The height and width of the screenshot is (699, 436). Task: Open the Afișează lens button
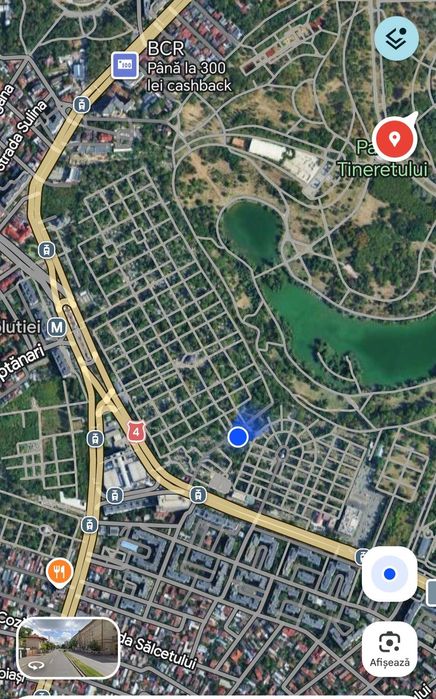[x=390, y=649]
